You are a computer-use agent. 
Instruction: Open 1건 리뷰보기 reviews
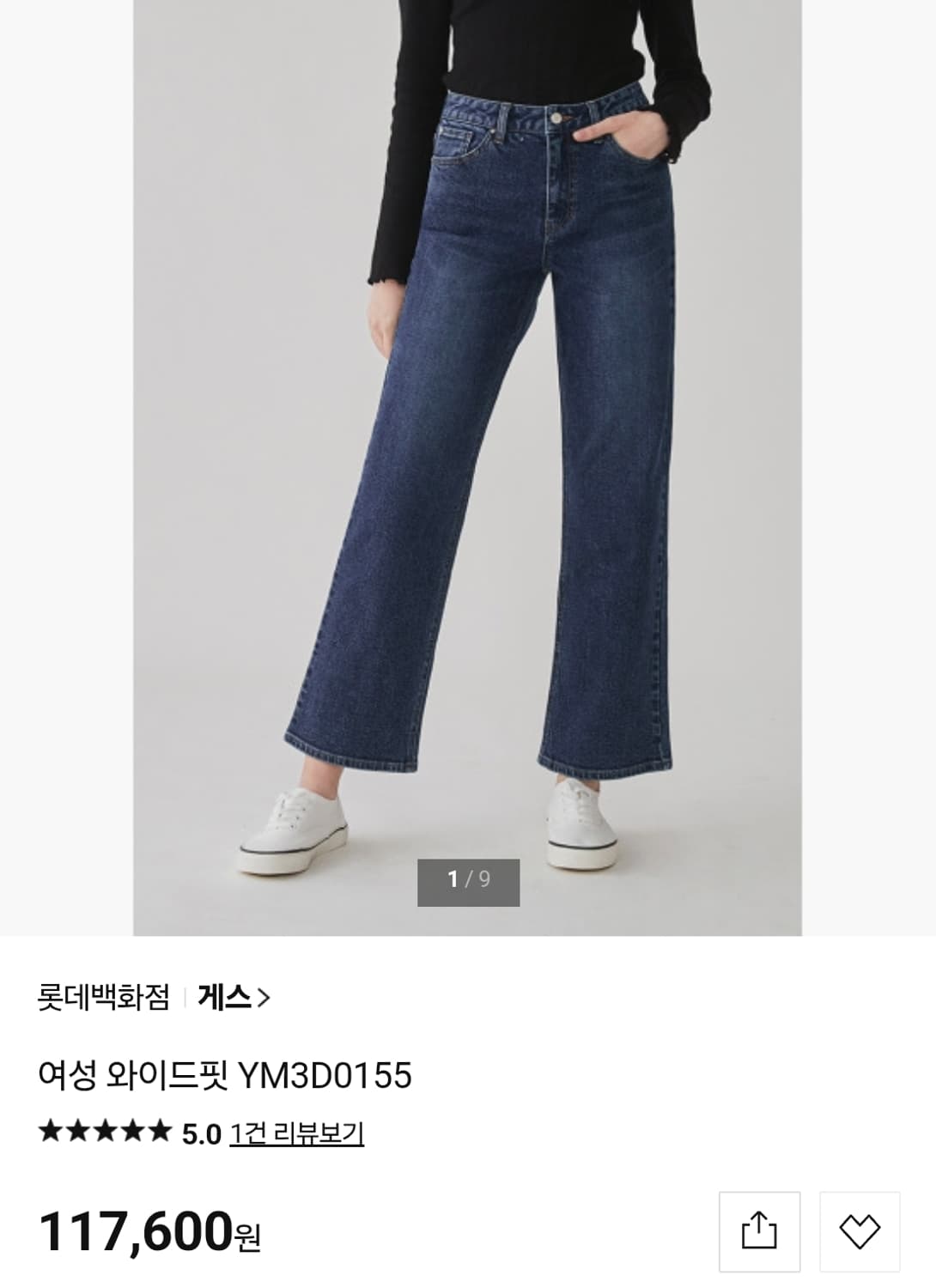pyautogui.click(x=296, y=1132)
